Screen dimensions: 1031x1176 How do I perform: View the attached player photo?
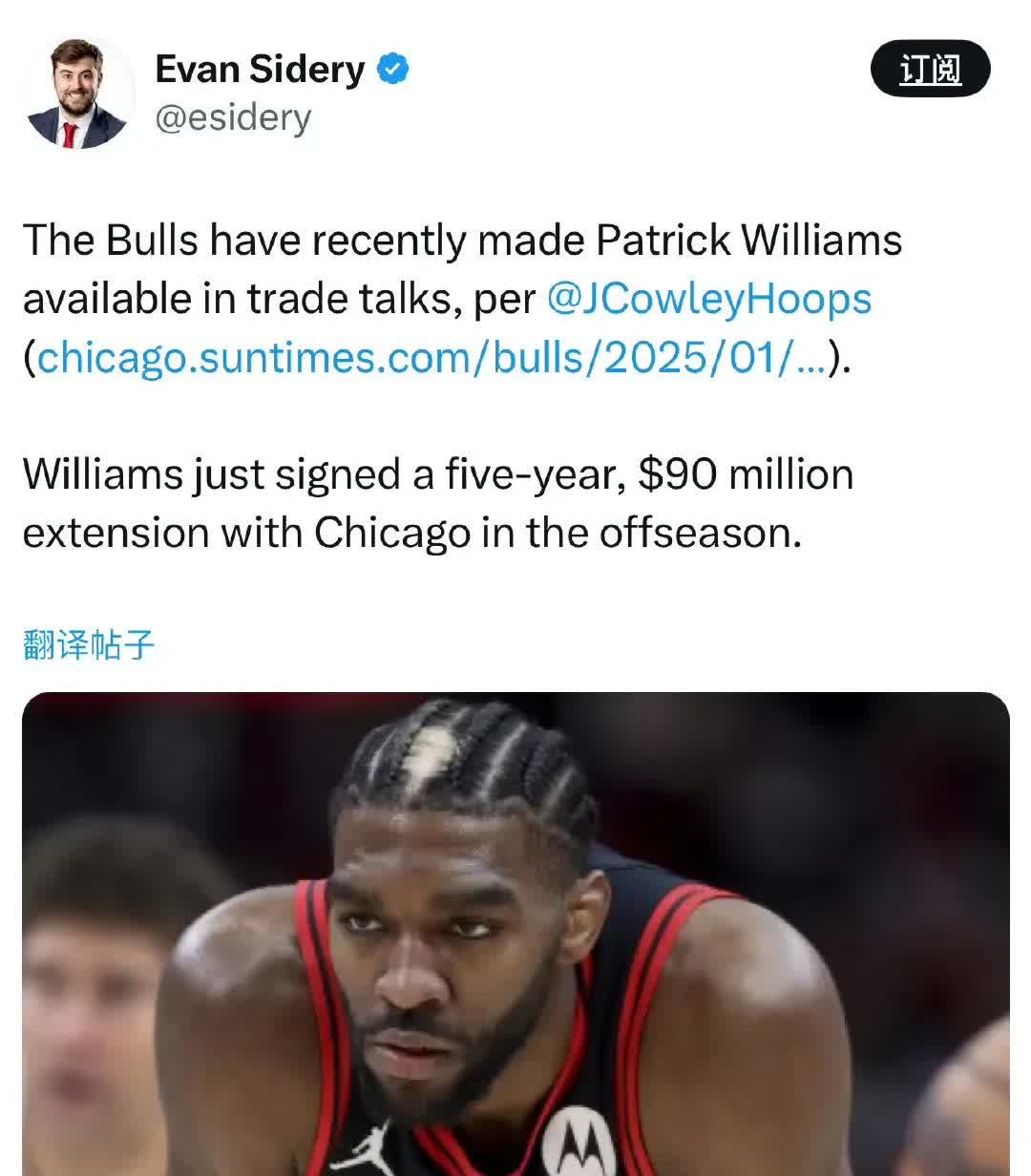click(x=515, y=934)
